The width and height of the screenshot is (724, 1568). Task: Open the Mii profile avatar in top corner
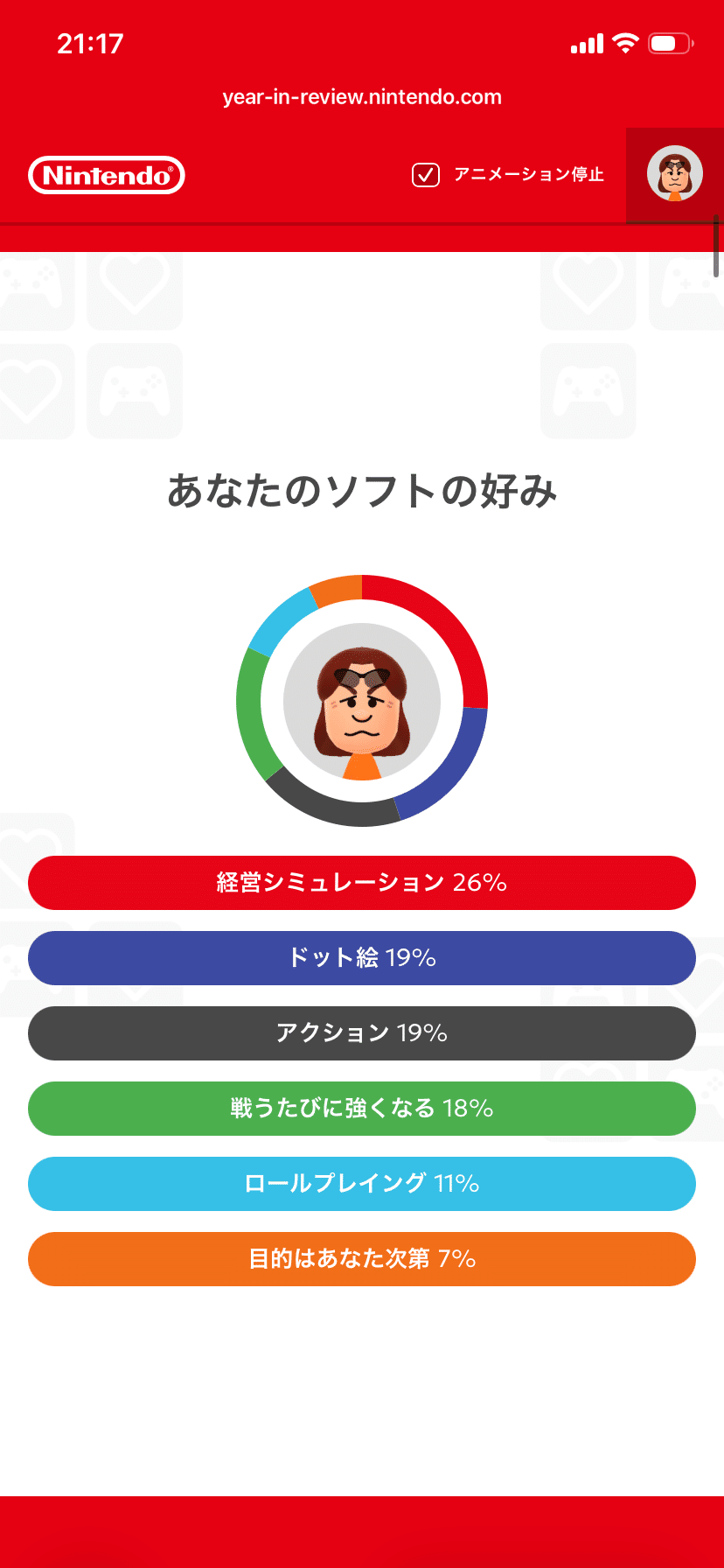pyautogui.click(x=674, y=174)
